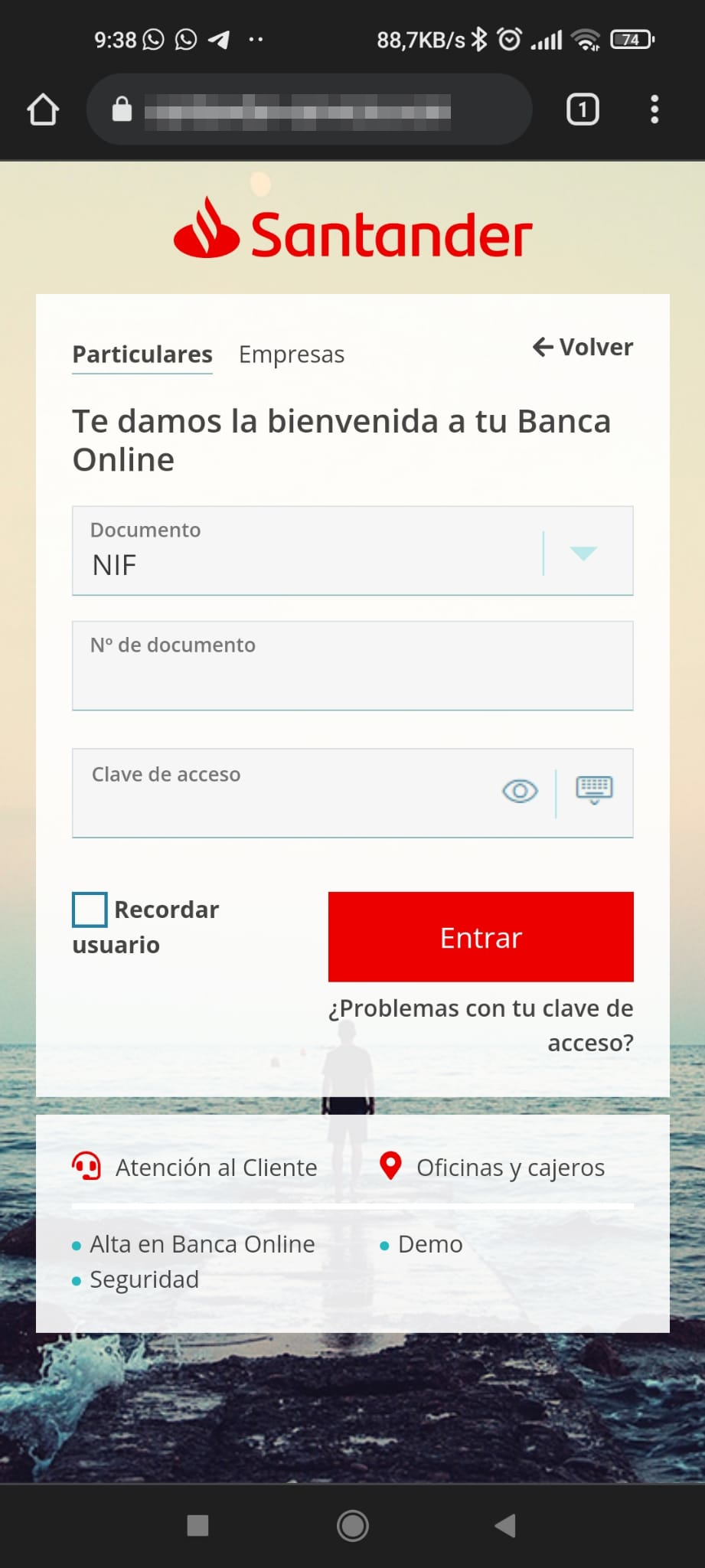Open the virtual keyboard icon
The width and height of the screenshot is (705, 1568).
594,789
